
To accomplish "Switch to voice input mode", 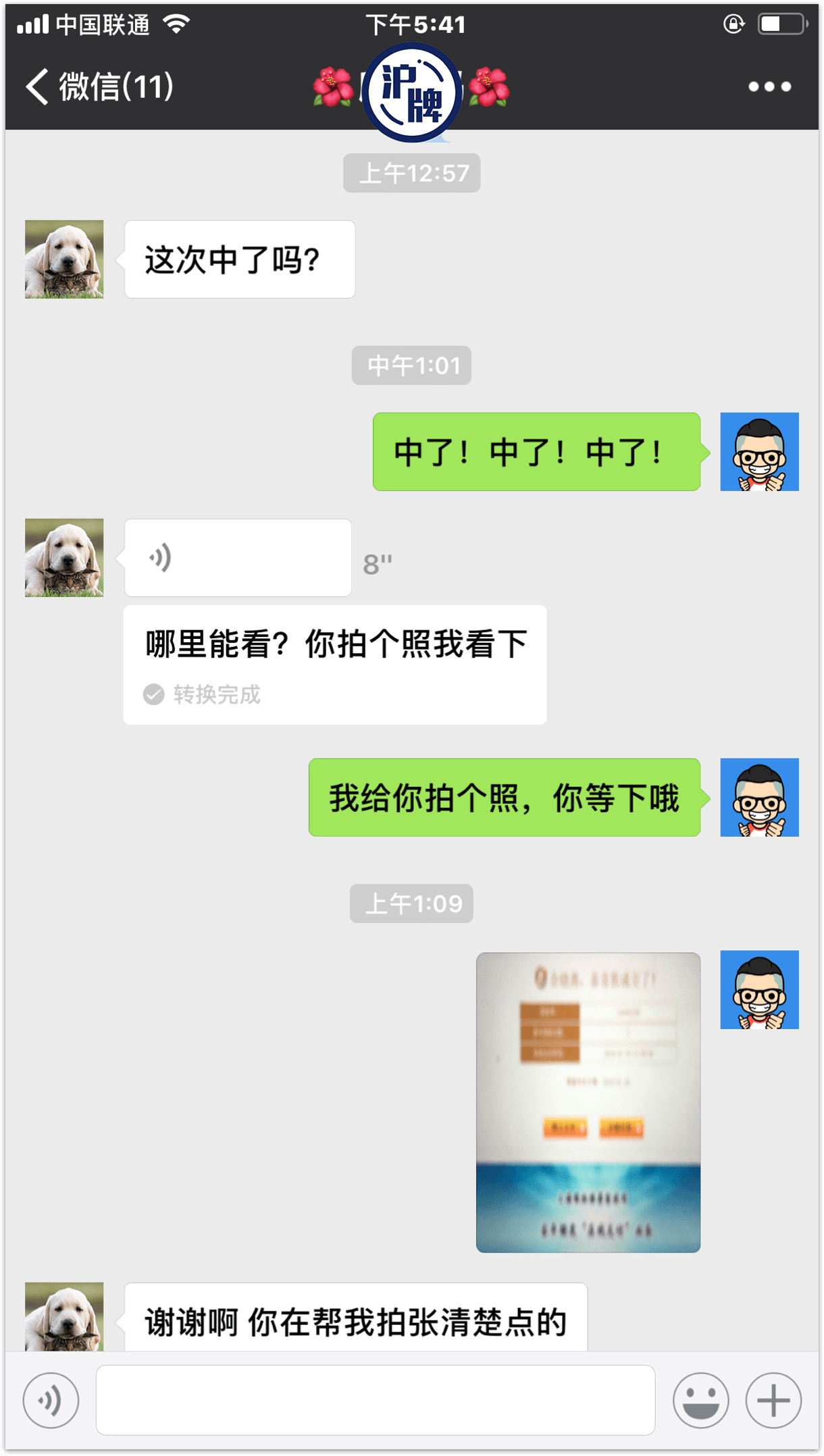I will click(51, 1400).
